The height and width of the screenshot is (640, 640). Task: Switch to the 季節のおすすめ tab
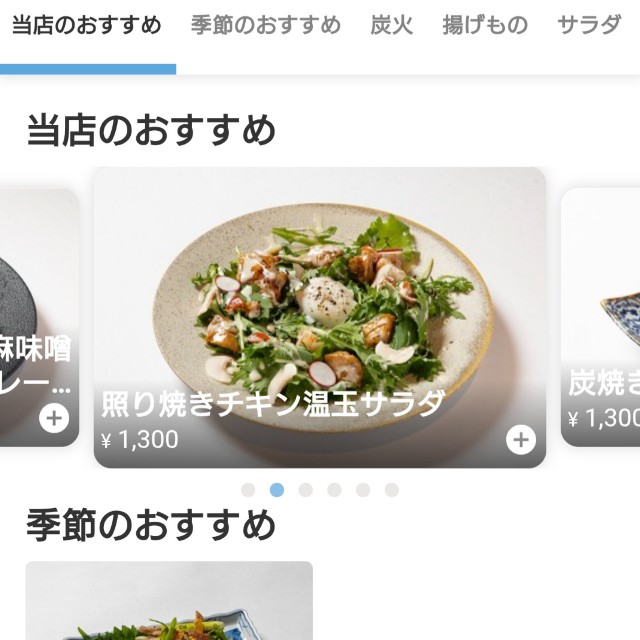pos(265,25)
